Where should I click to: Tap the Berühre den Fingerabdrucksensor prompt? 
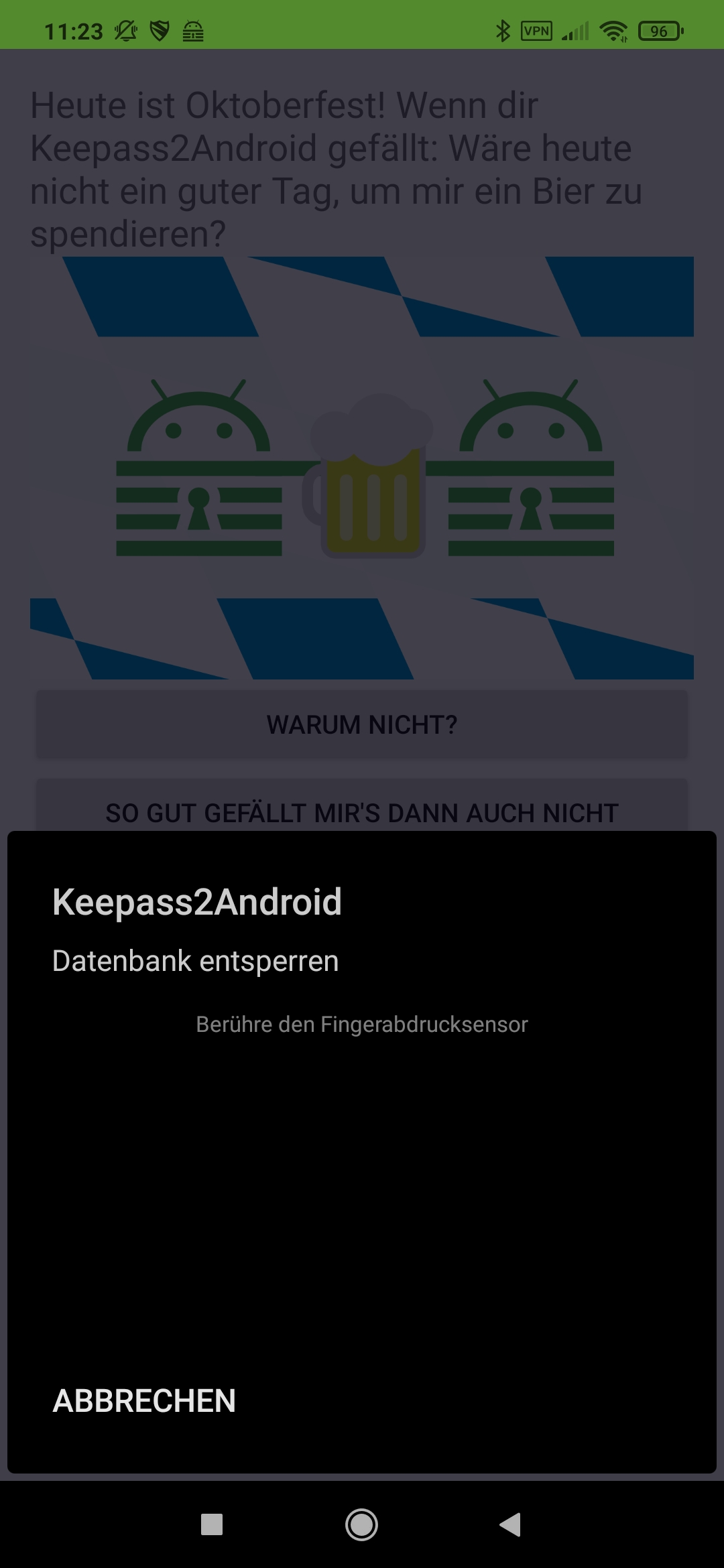coord(361,1023)
